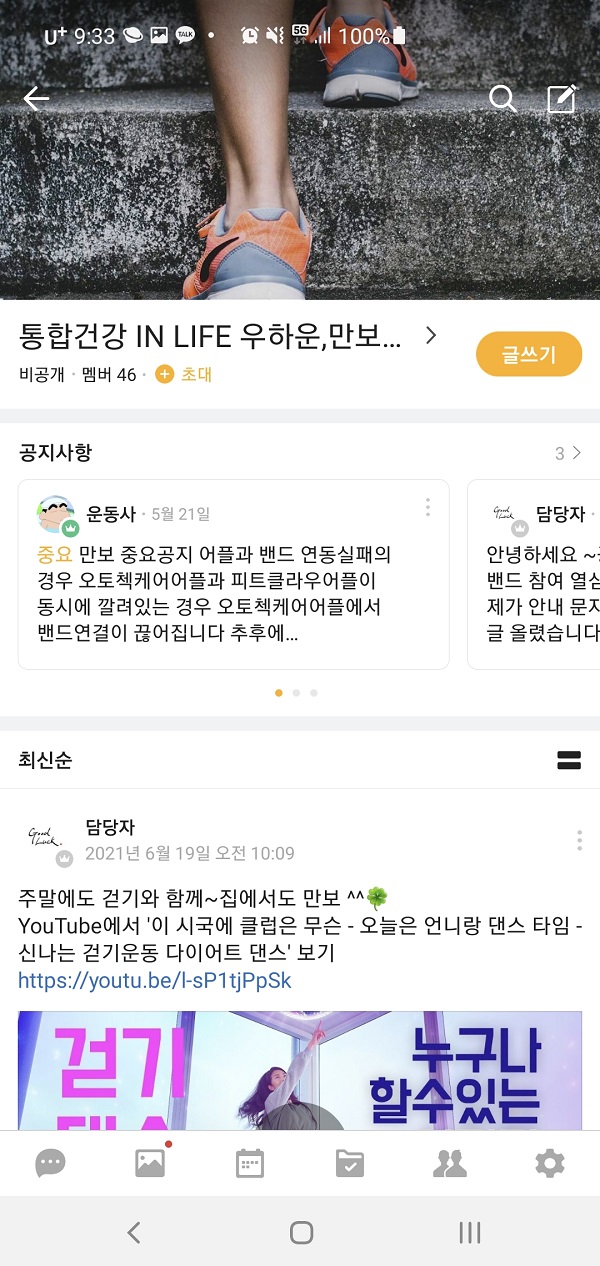600x1266 pixels.
Task: Switch post list layout view
Action: coord(568,760)
